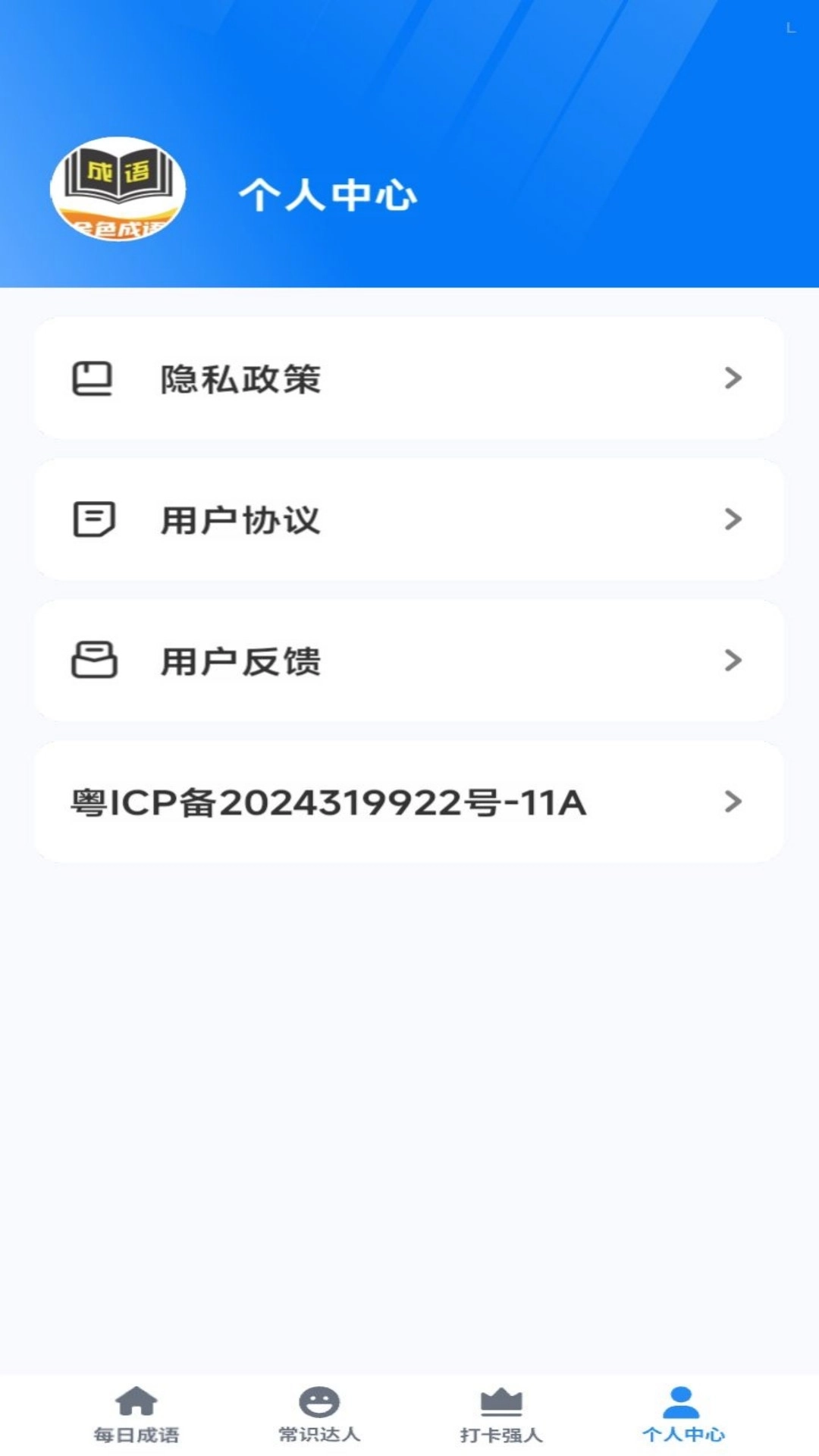Open the 用户协议 user agreement
Viewport: 819px width, 1456px height.
point(240,520)
